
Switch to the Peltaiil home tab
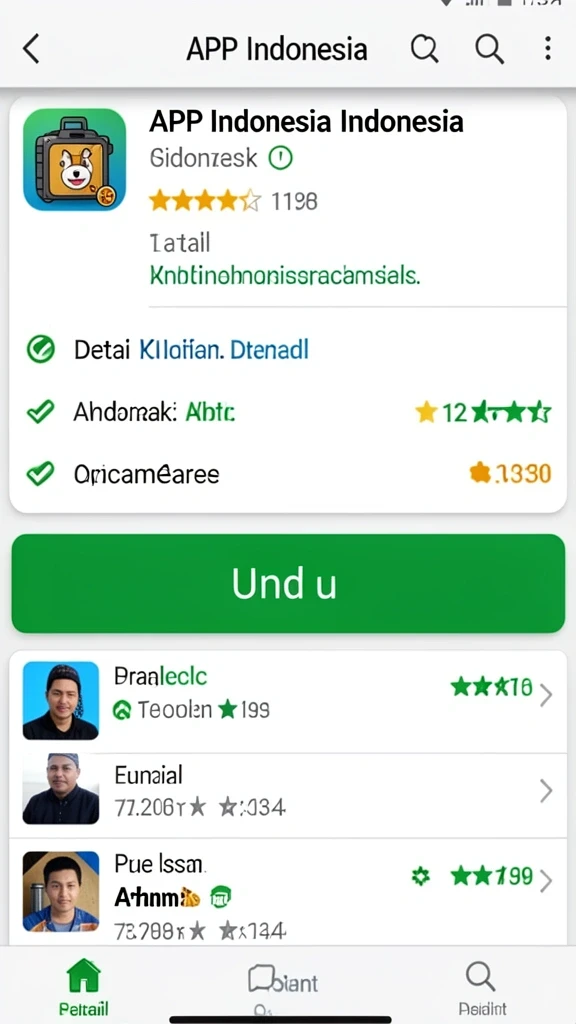pos(84,985)
